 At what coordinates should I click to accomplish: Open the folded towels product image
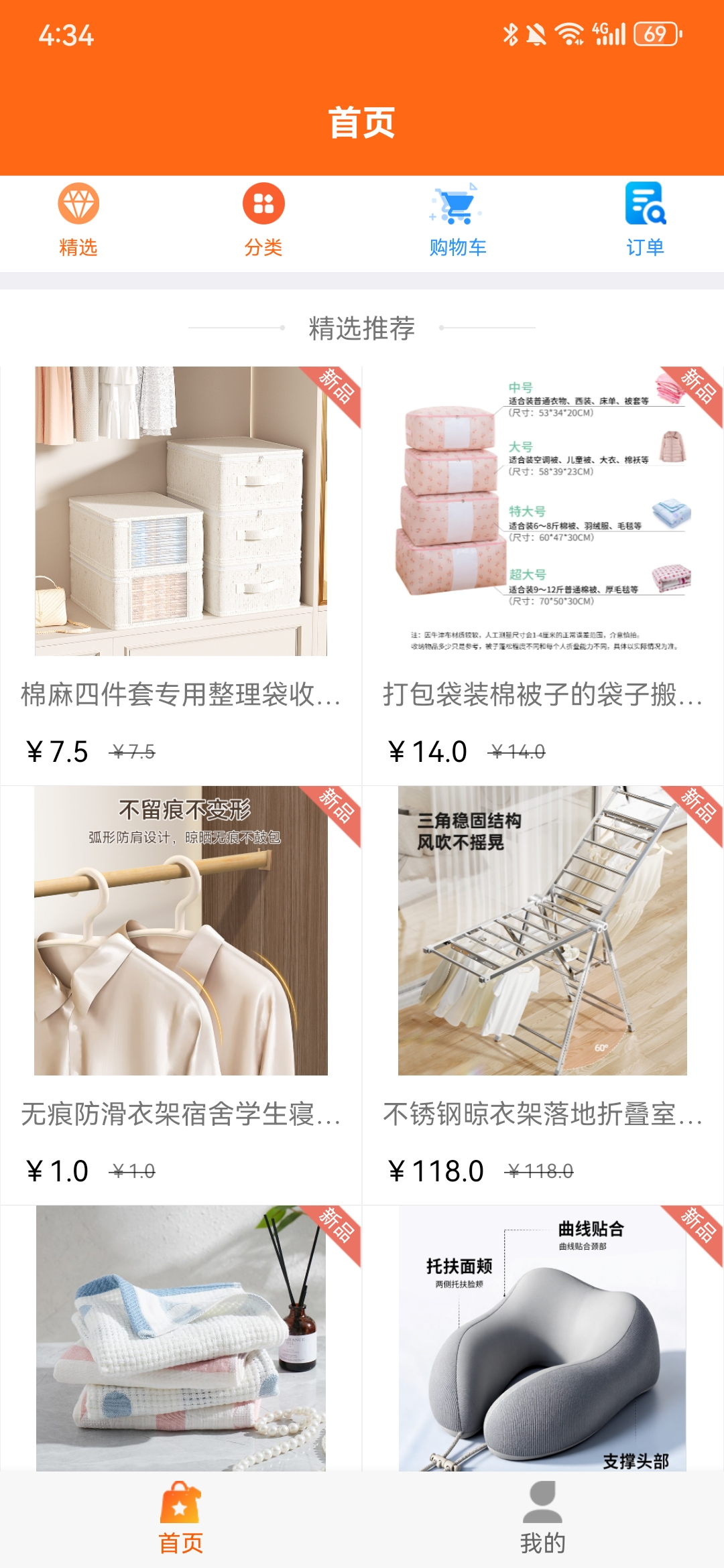click(x=181, y=1340)
